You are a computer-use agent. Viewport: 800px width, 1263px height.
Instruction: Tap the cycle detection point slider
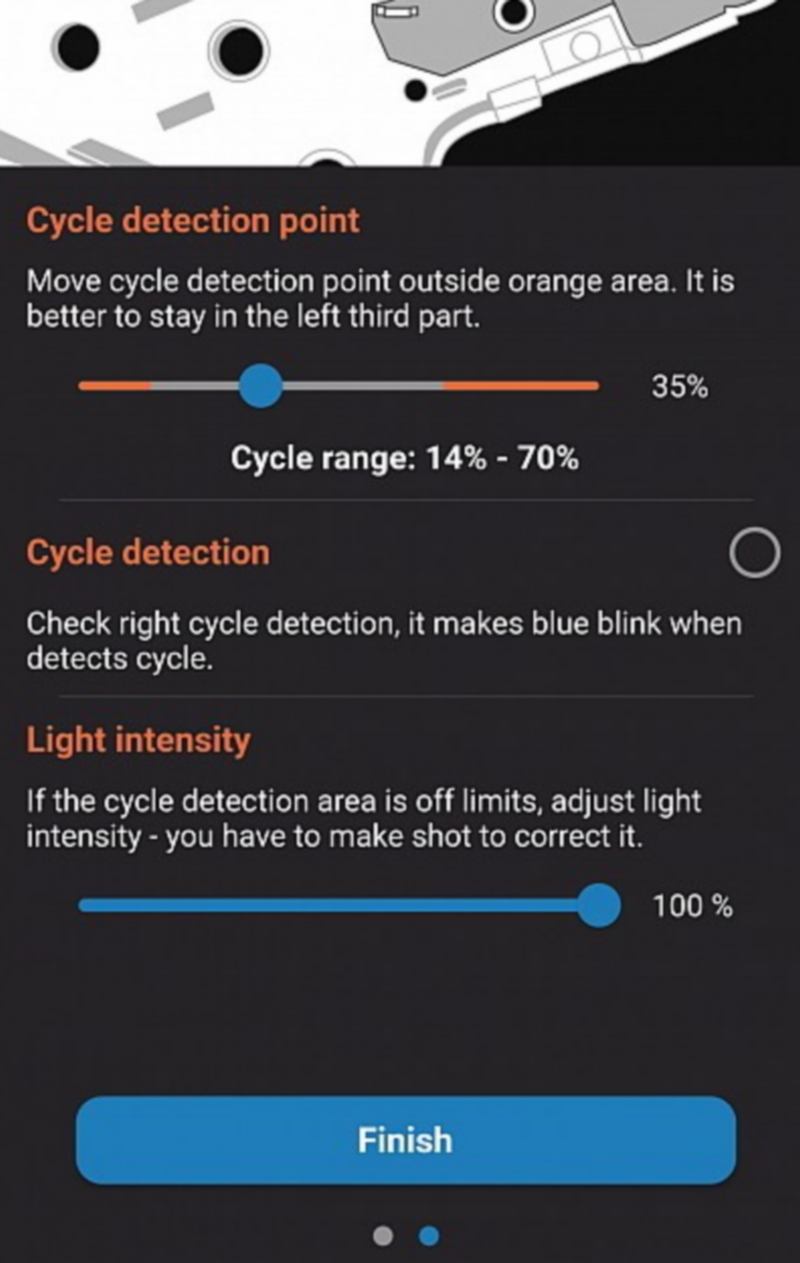point(263,385)
